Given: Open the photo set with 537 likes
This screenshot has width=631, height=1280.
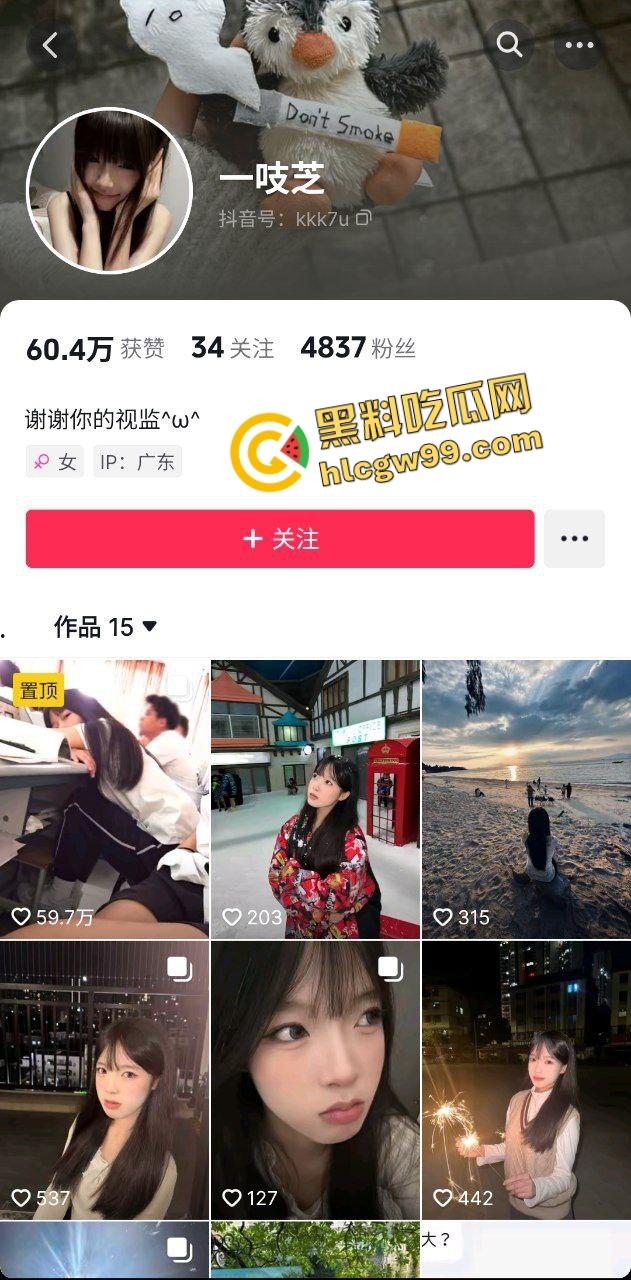Looking at the screenshot, I should [x=105, y=1079].
